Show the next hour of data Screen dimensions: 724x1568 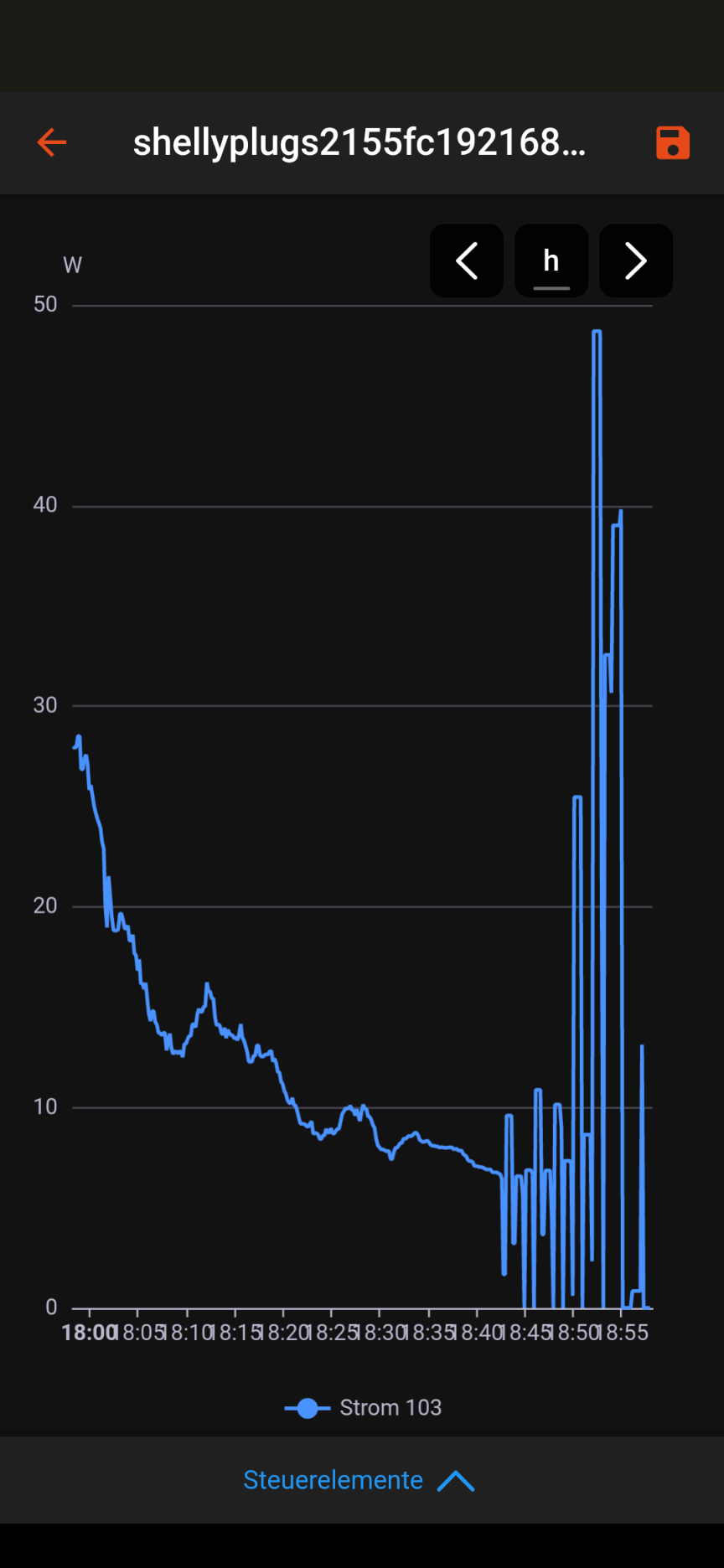636,260
